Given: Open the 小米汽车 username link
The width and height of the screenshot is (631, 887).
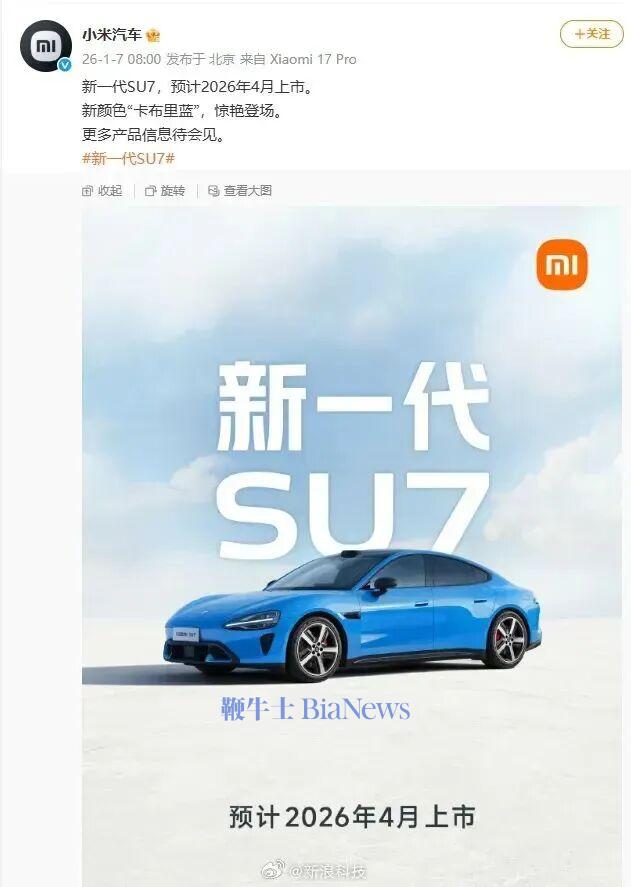Looking at the screenshot, I should (x=111, y=35).
